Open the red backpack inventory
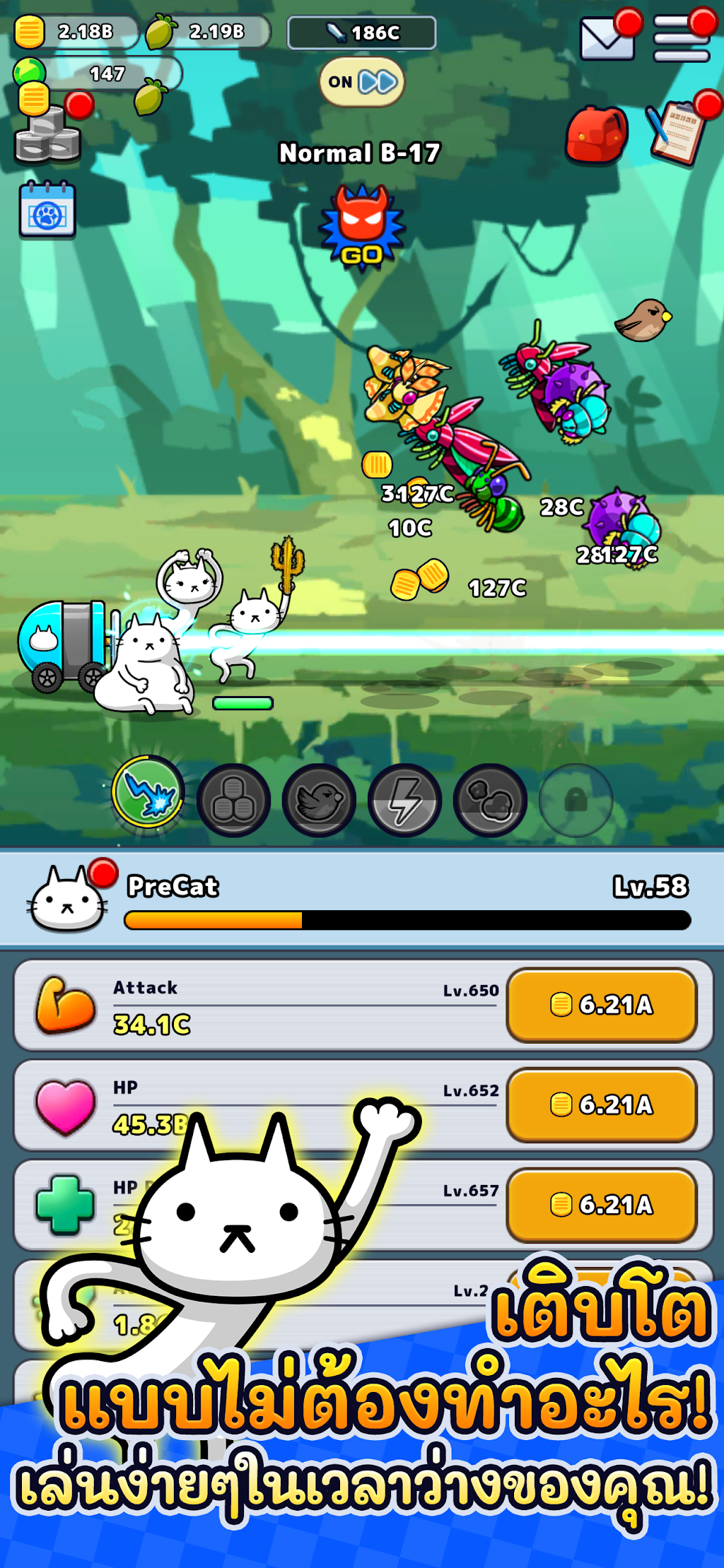This screenshot has height=1568, width=724. (597, 134)
